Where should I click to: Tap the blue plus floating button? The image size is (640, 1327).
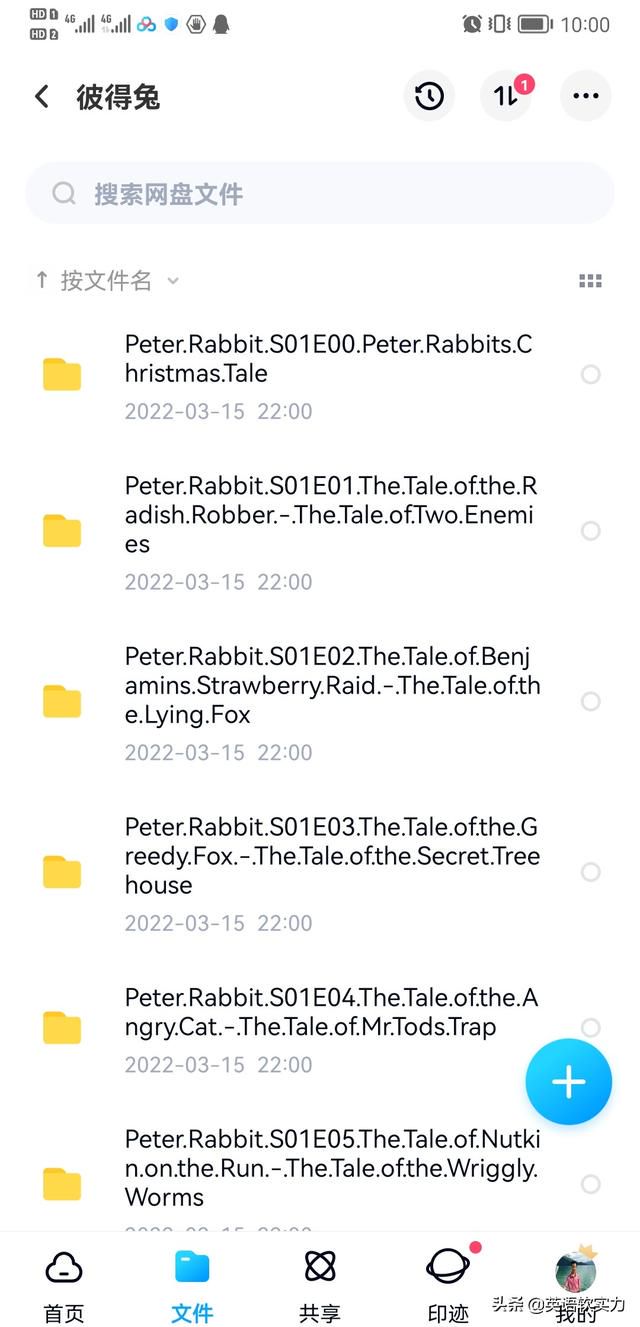[568, 1082]
